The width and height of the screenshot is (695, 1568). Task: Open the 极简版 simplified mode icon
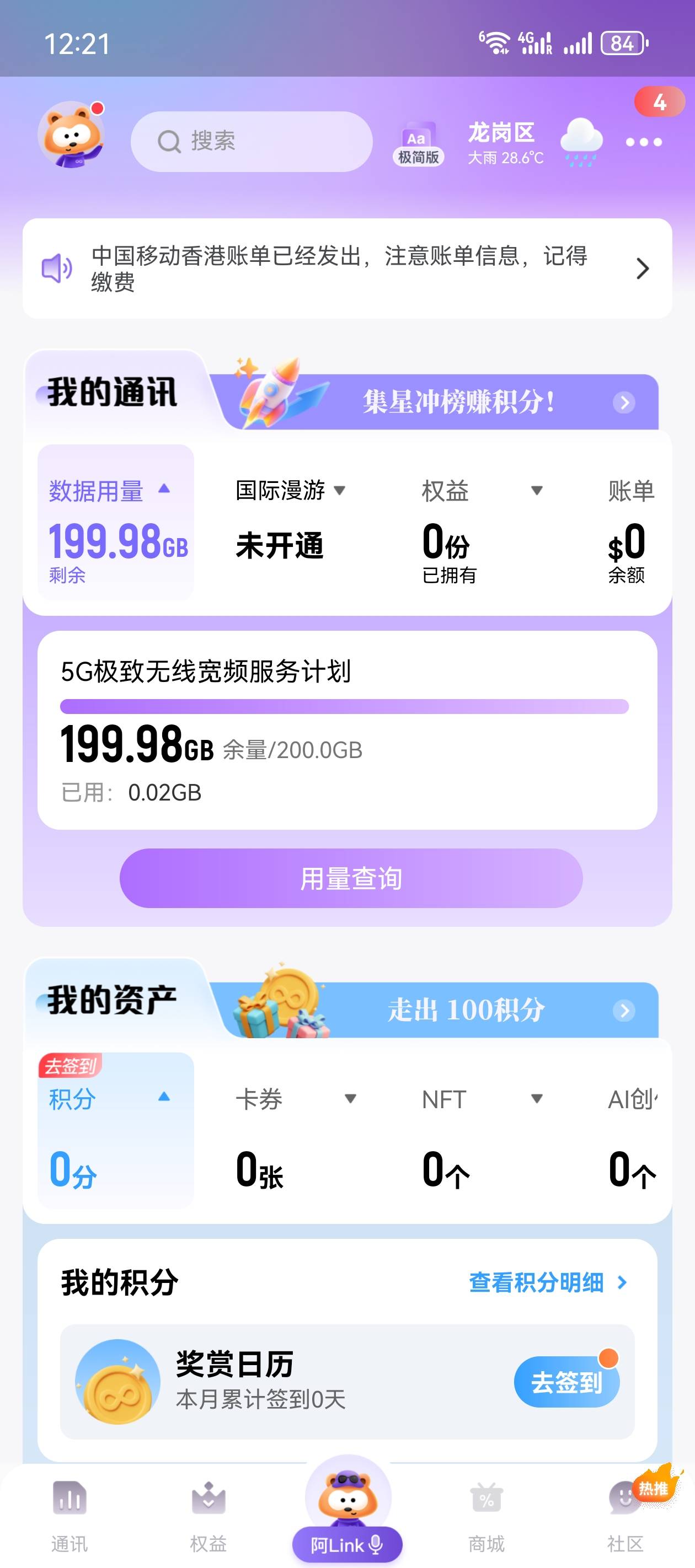(418, 141)
